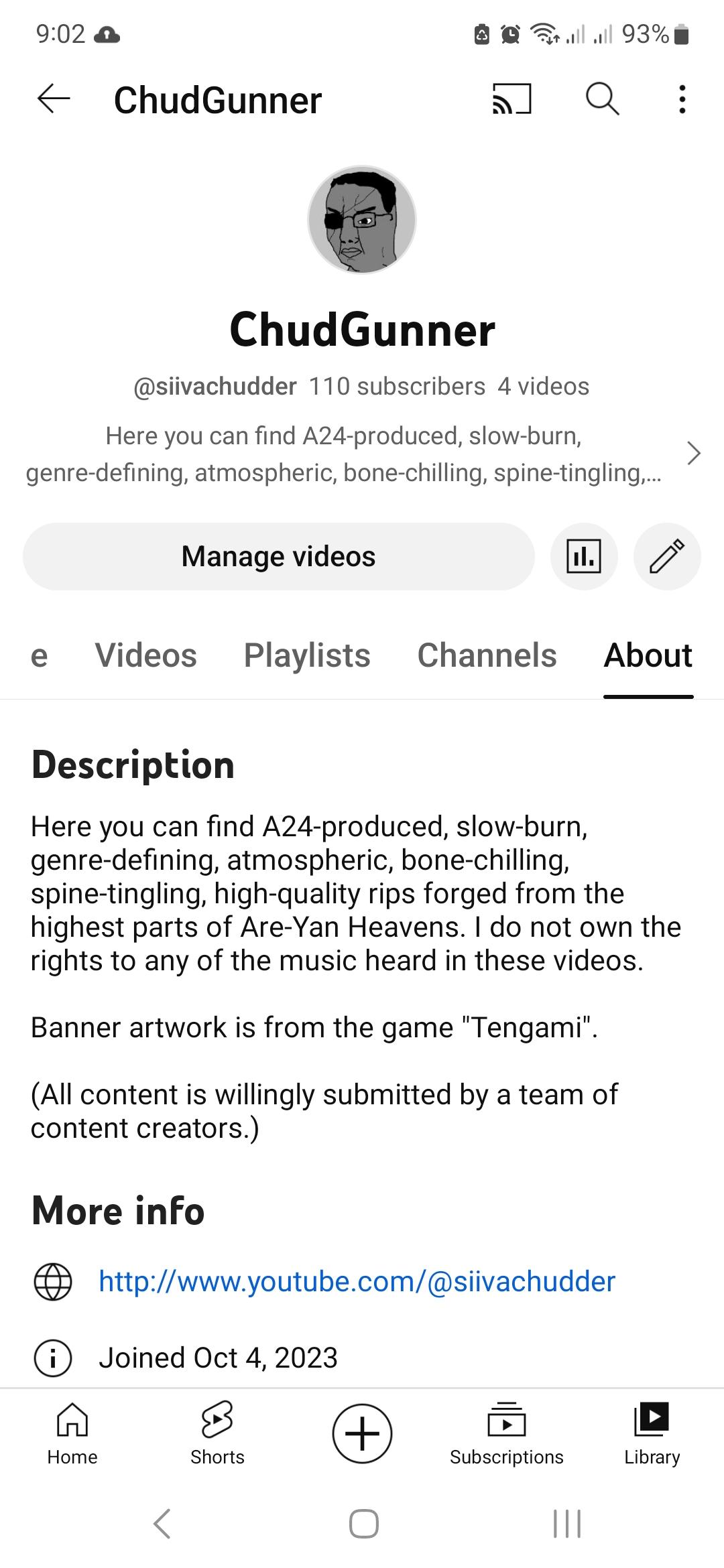Open the youtube.com/@siivachudder link

click(x=357, y=1281)
